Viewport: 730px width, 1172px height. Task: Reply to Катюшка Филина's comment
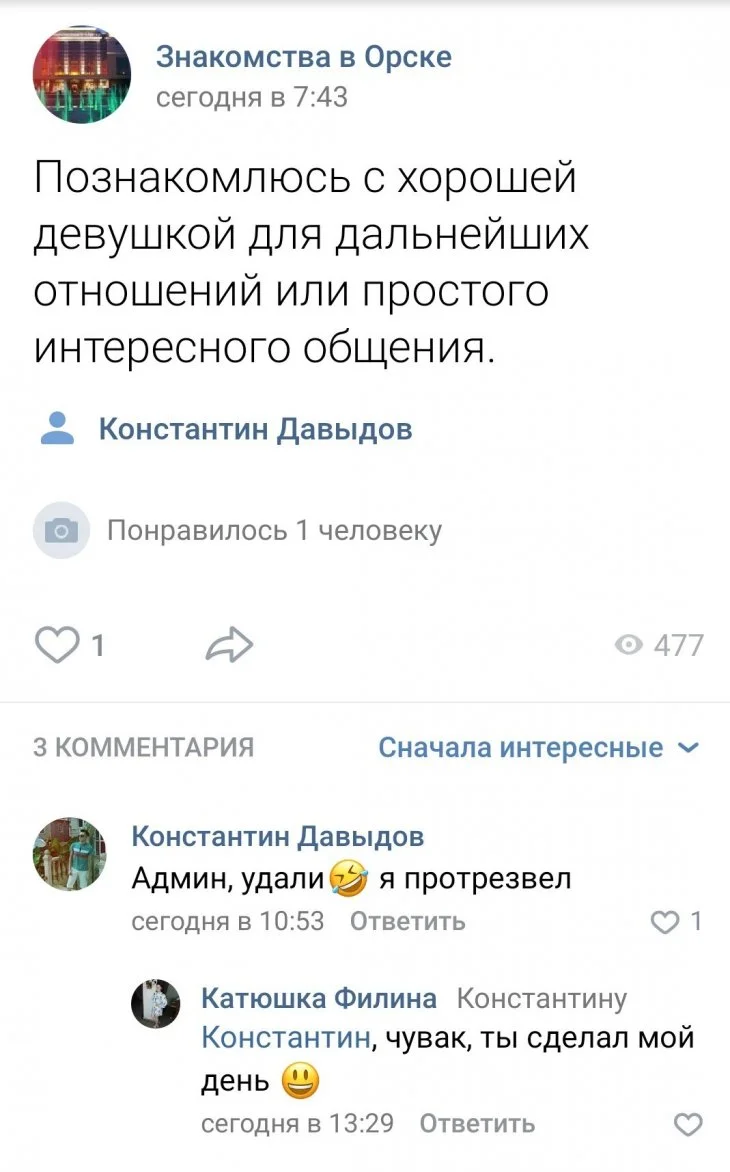click(x=476, y=1124)
